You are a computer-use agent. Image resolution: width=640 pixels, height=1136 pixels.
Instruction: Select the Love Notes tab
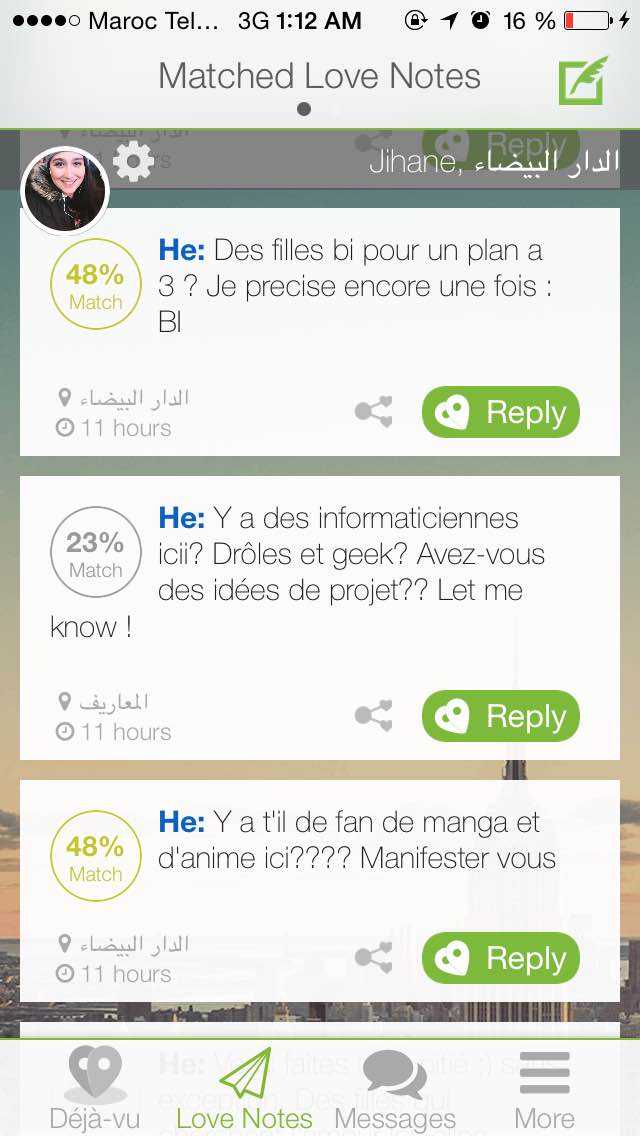[245, 1090]
